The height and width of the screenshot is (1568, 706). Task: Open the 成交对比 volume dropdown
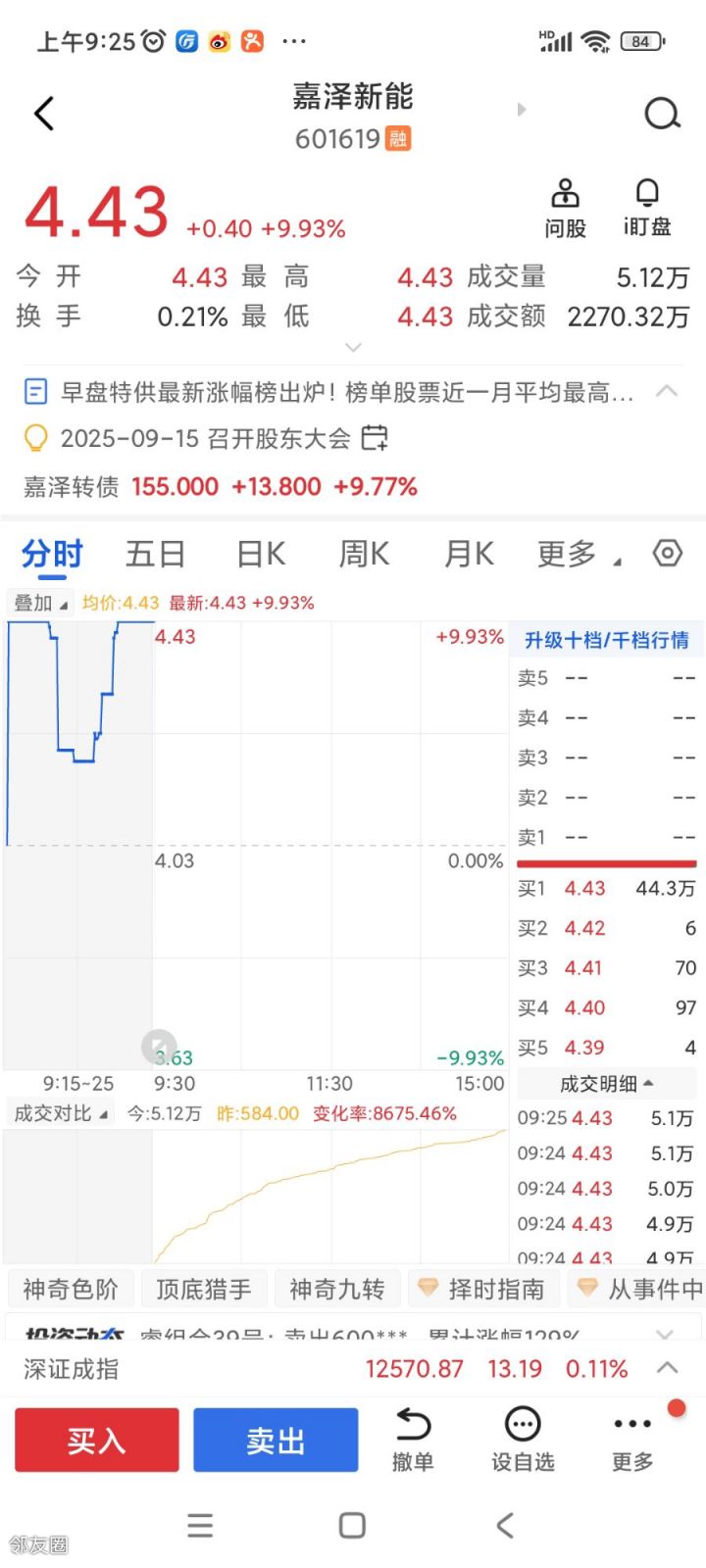(60, 1113)
